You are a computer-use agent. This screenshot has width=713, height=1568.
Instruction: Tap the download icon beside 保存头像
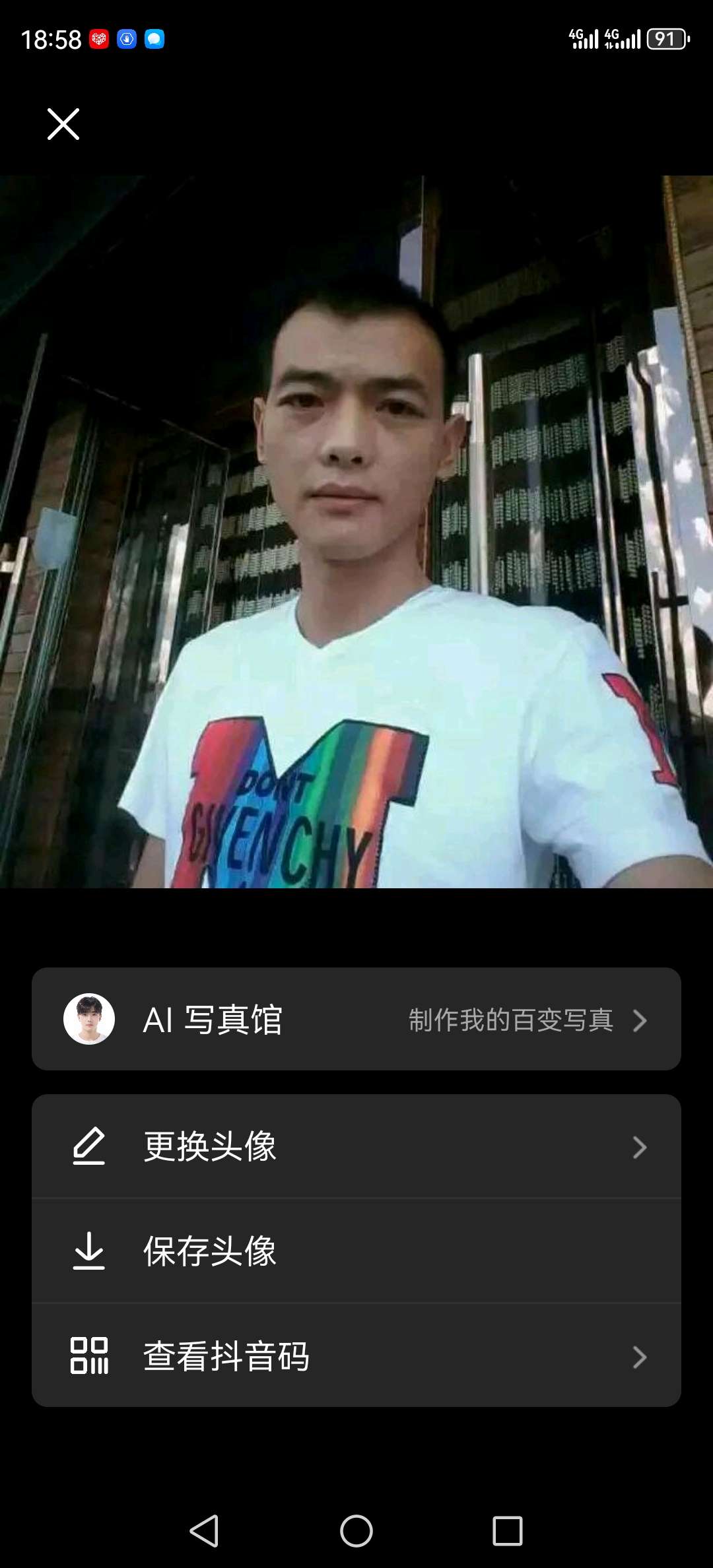click(x=90, y=1253)
